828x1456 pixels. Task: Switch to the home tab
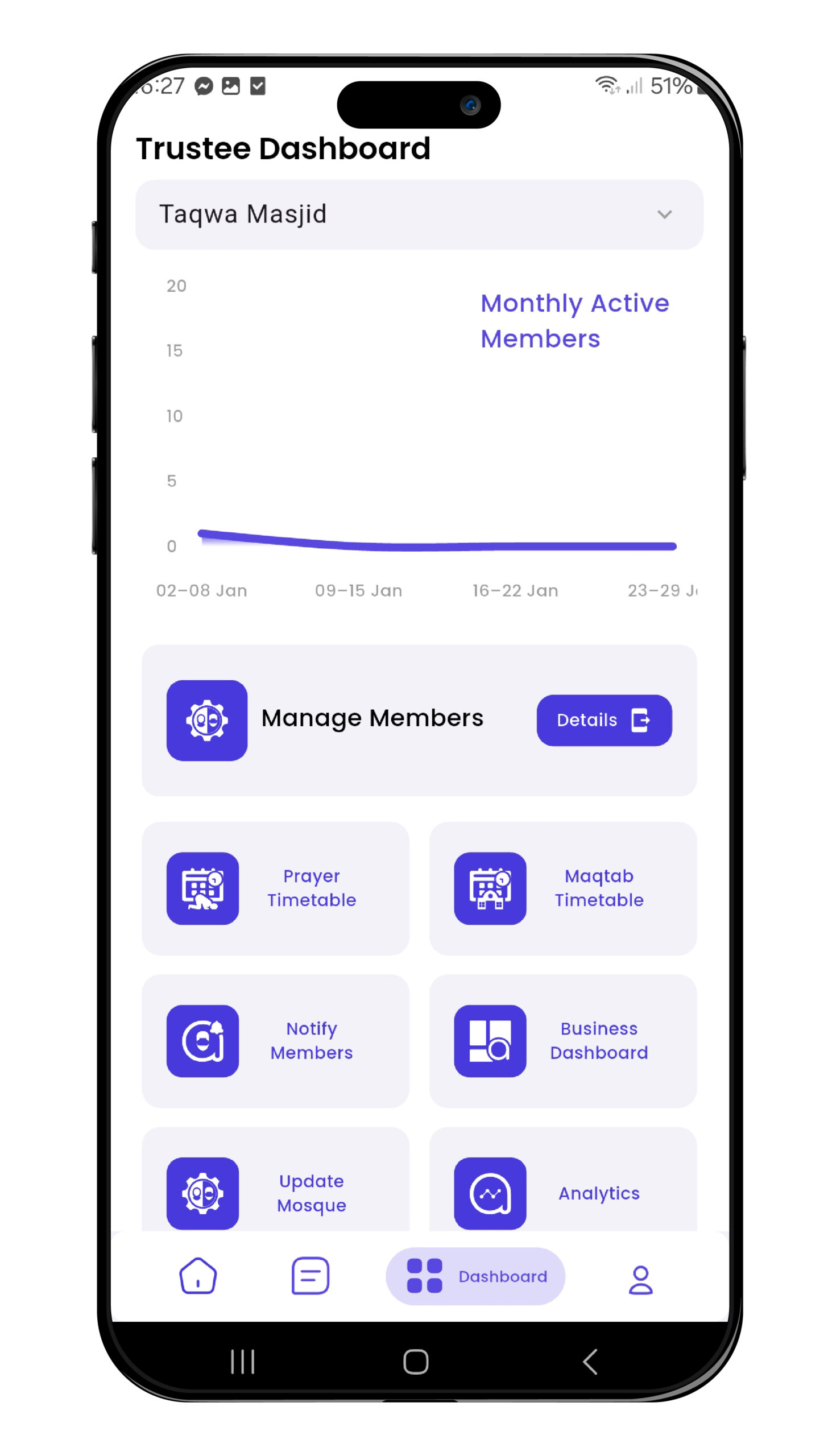198,1276
